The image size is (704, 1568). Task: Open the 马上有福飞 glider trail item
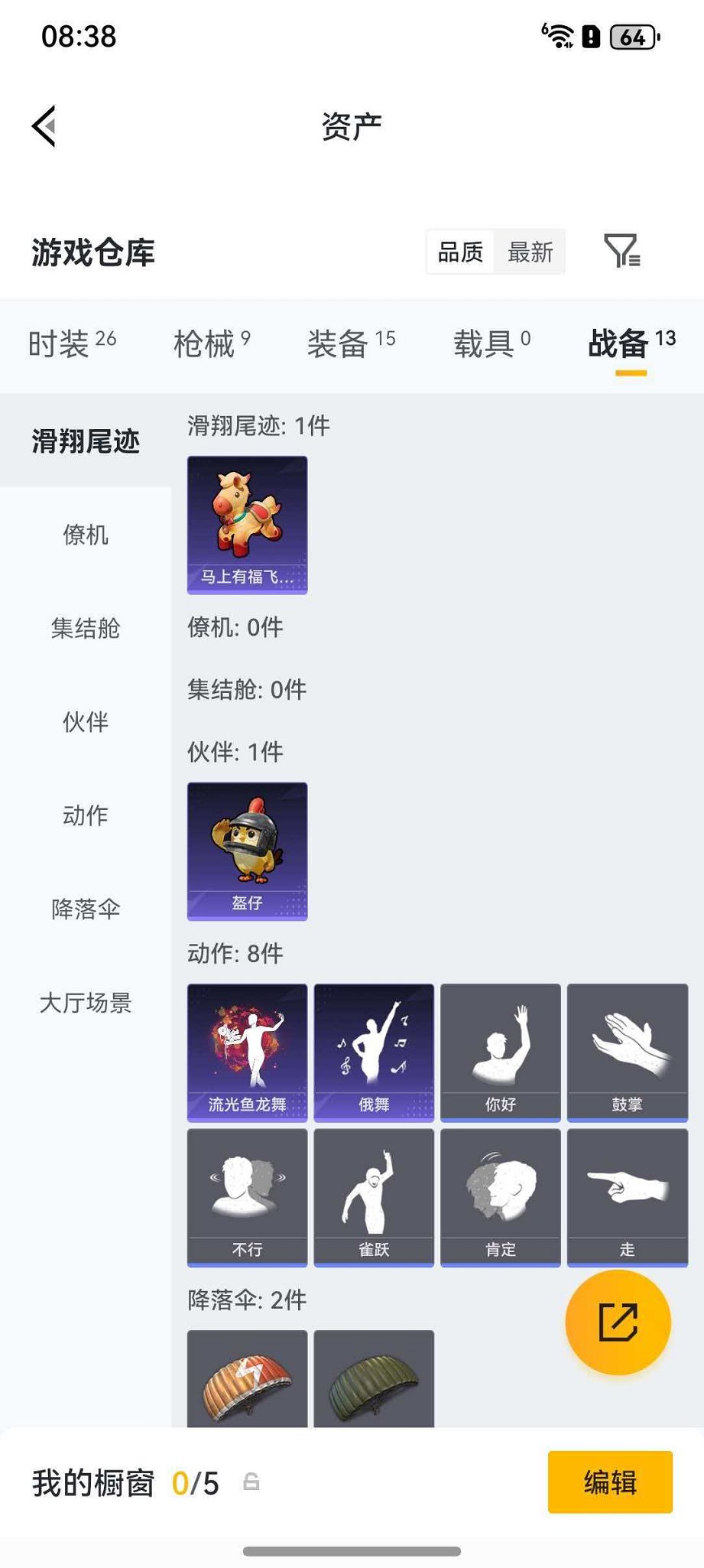click(x=246, y=522)
